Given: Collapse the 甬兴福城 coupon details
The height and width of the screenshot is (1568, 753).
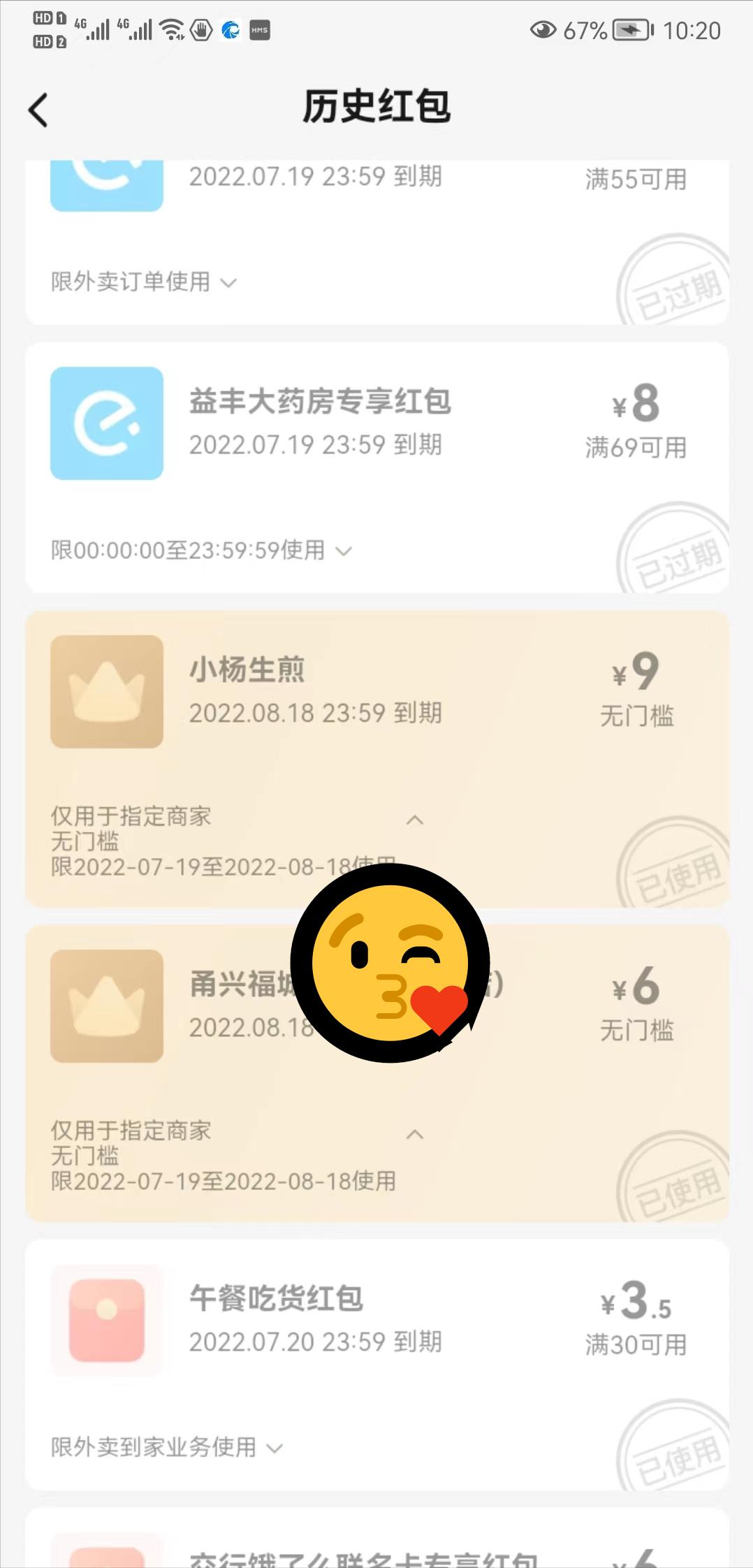Looking at the screenshot, I should 416,1133.
